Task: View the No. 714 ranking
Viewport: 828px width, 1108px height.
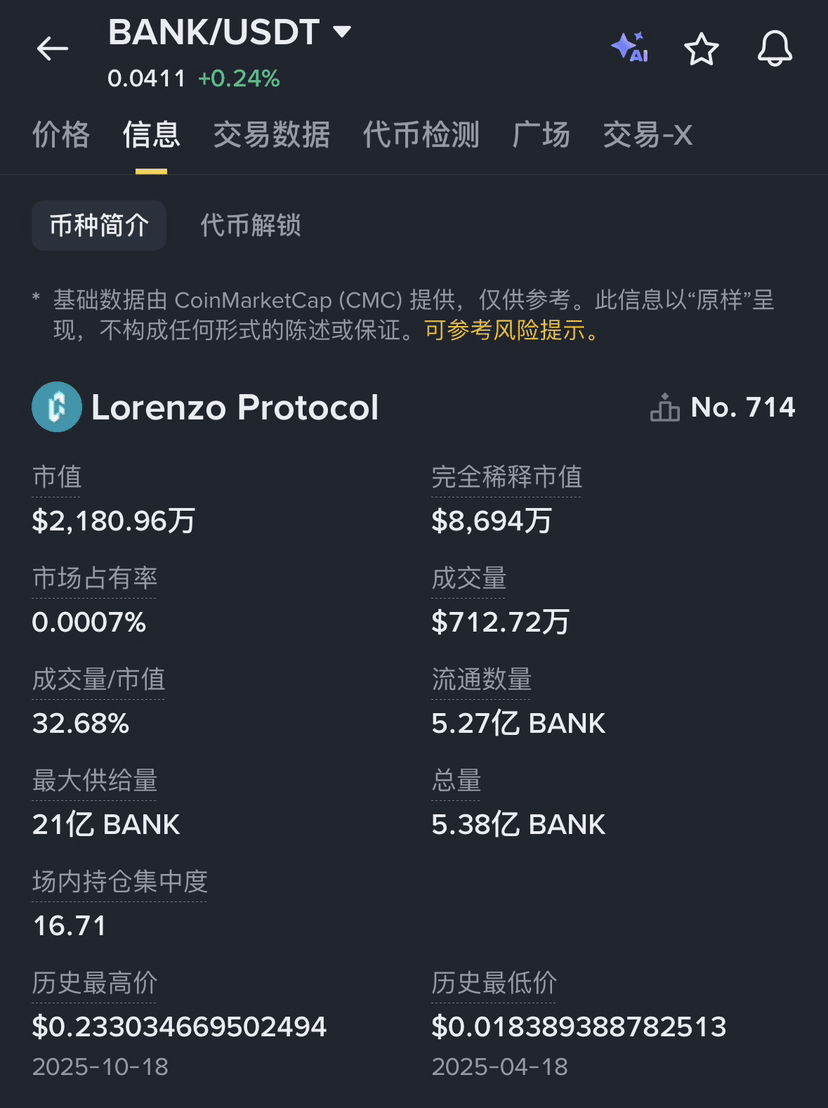Action: [x=723, y=407]
